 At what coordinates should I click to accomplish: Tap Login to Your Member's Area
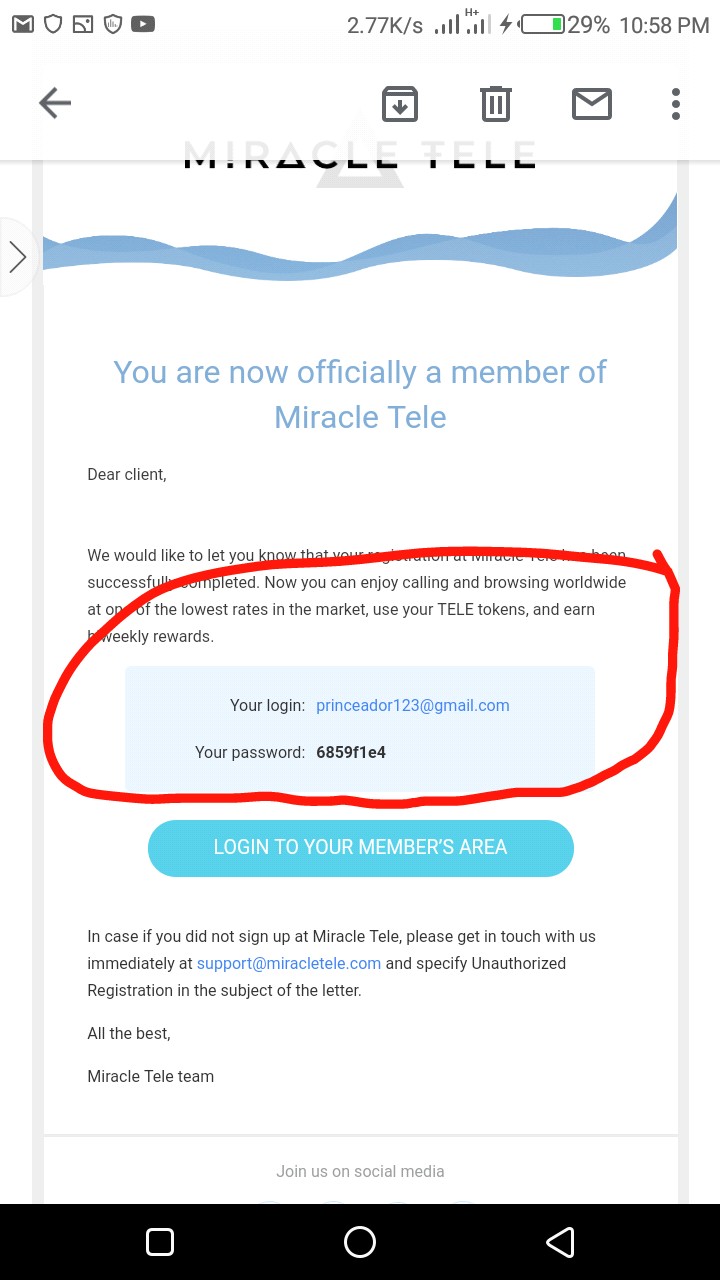(360, 847)
